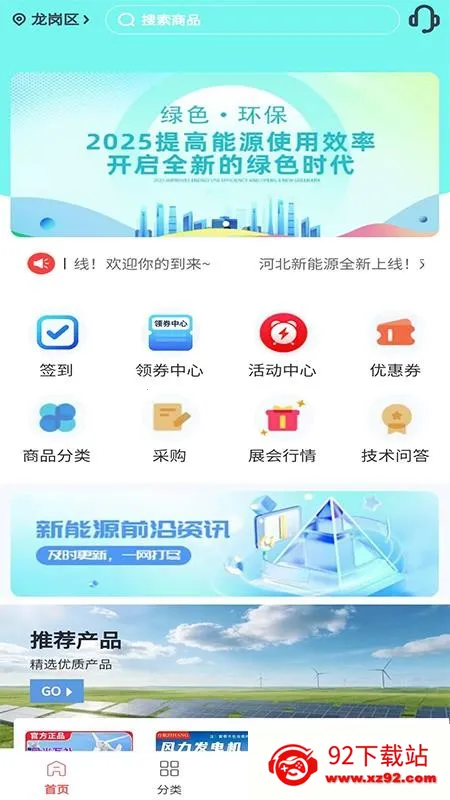
Task: Open the 新能源前沿资讯 banner
Action: [x=224, y=543]
